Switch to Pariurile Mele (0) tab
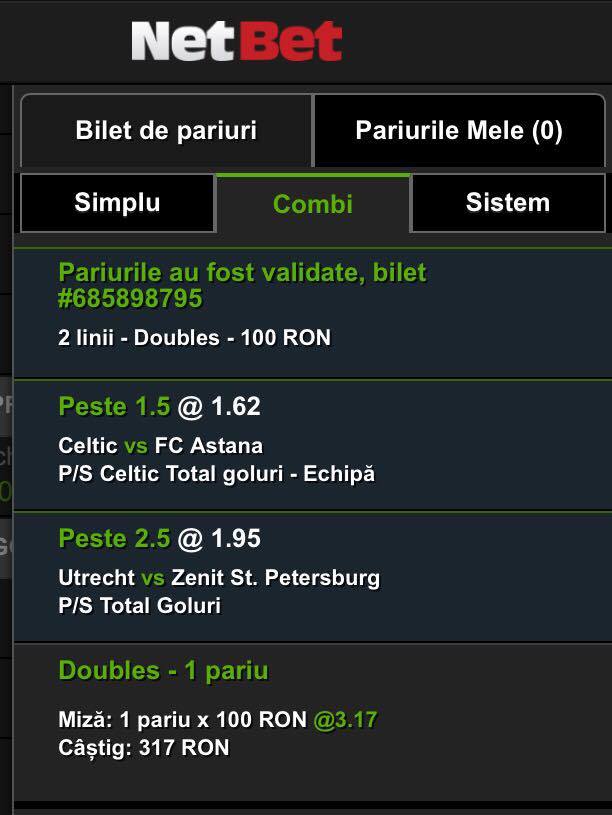Screen dimensions: 612x815 [459, 130]
